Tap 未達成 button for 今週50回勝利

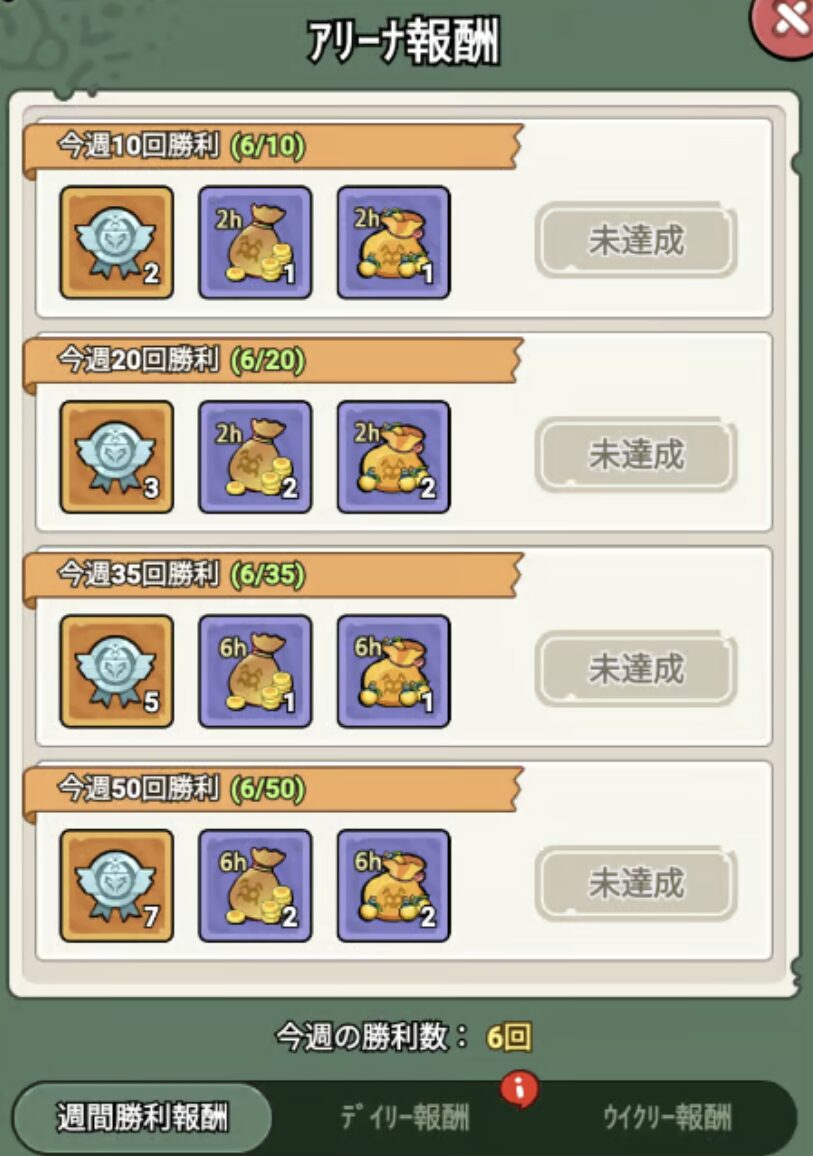pos(636,884)
